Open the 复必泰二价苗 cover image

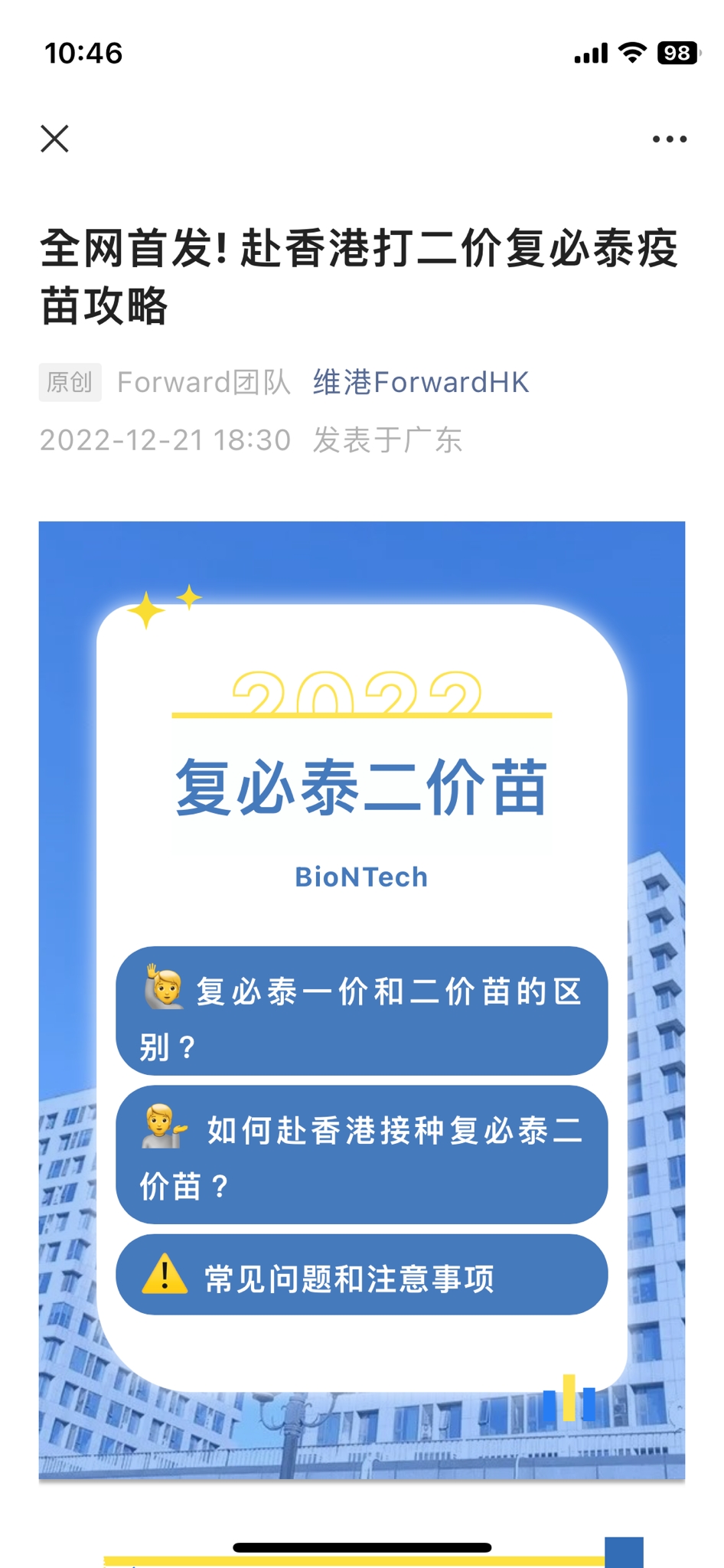point(361,999)
